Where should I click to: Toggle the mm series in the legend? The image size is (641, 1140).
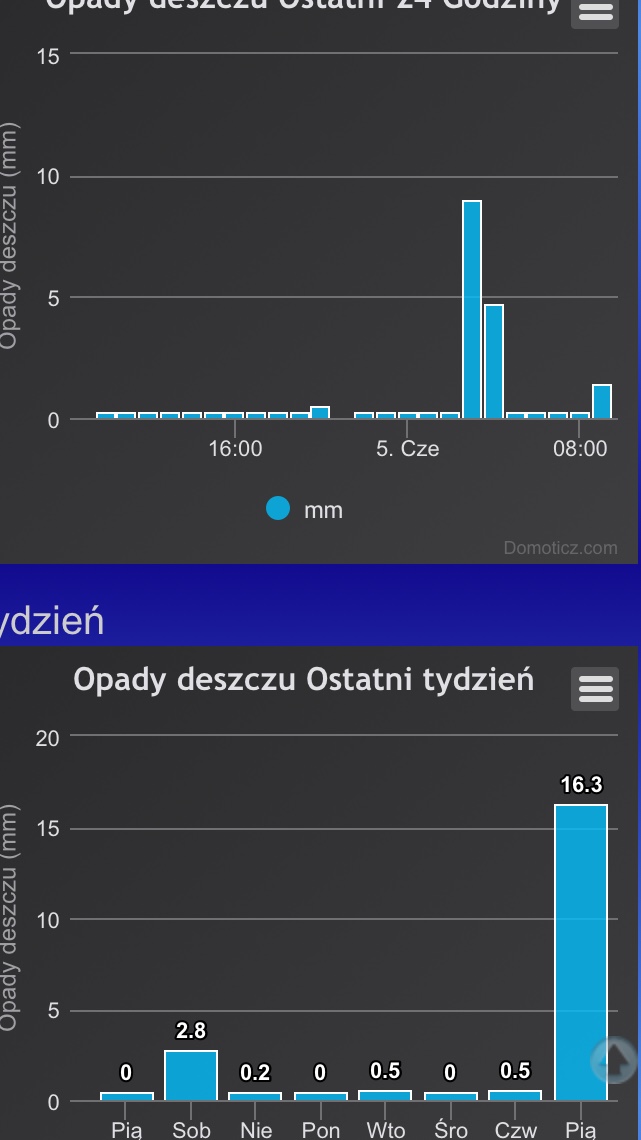[x=305, y=509]
